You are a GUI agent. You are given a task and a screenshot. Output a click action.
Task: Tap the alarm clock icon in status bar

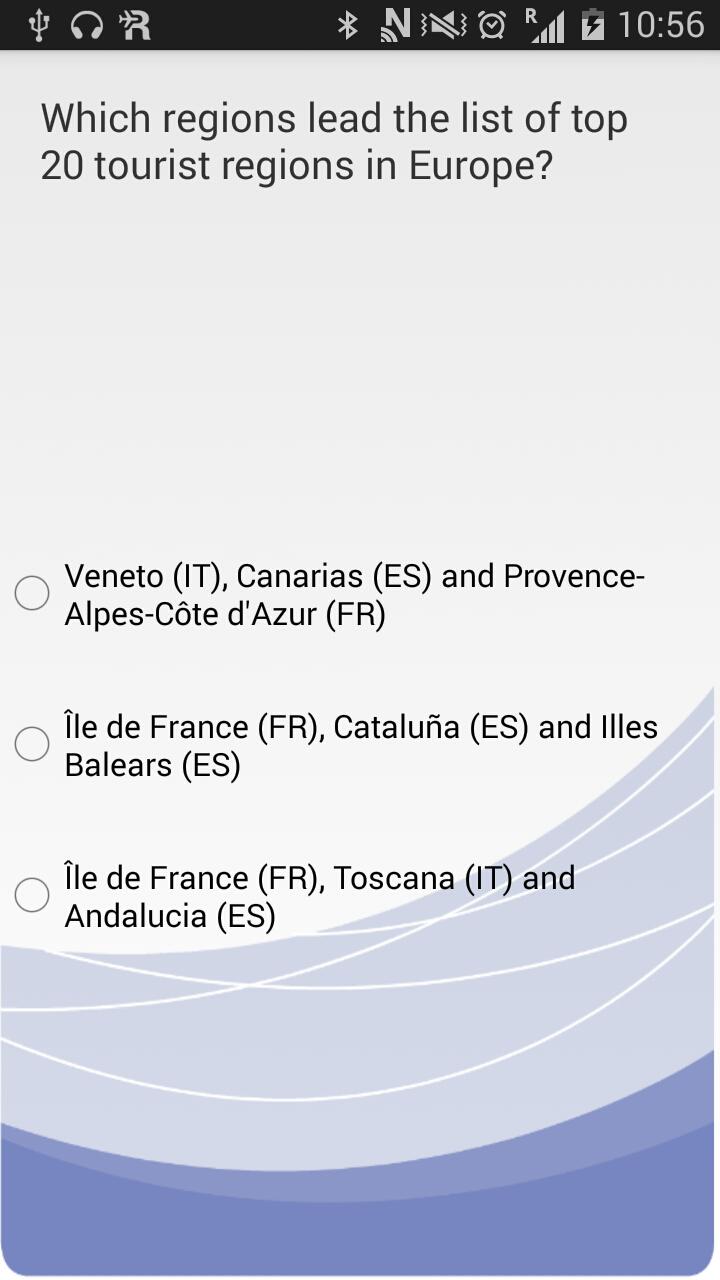[491, 25]
